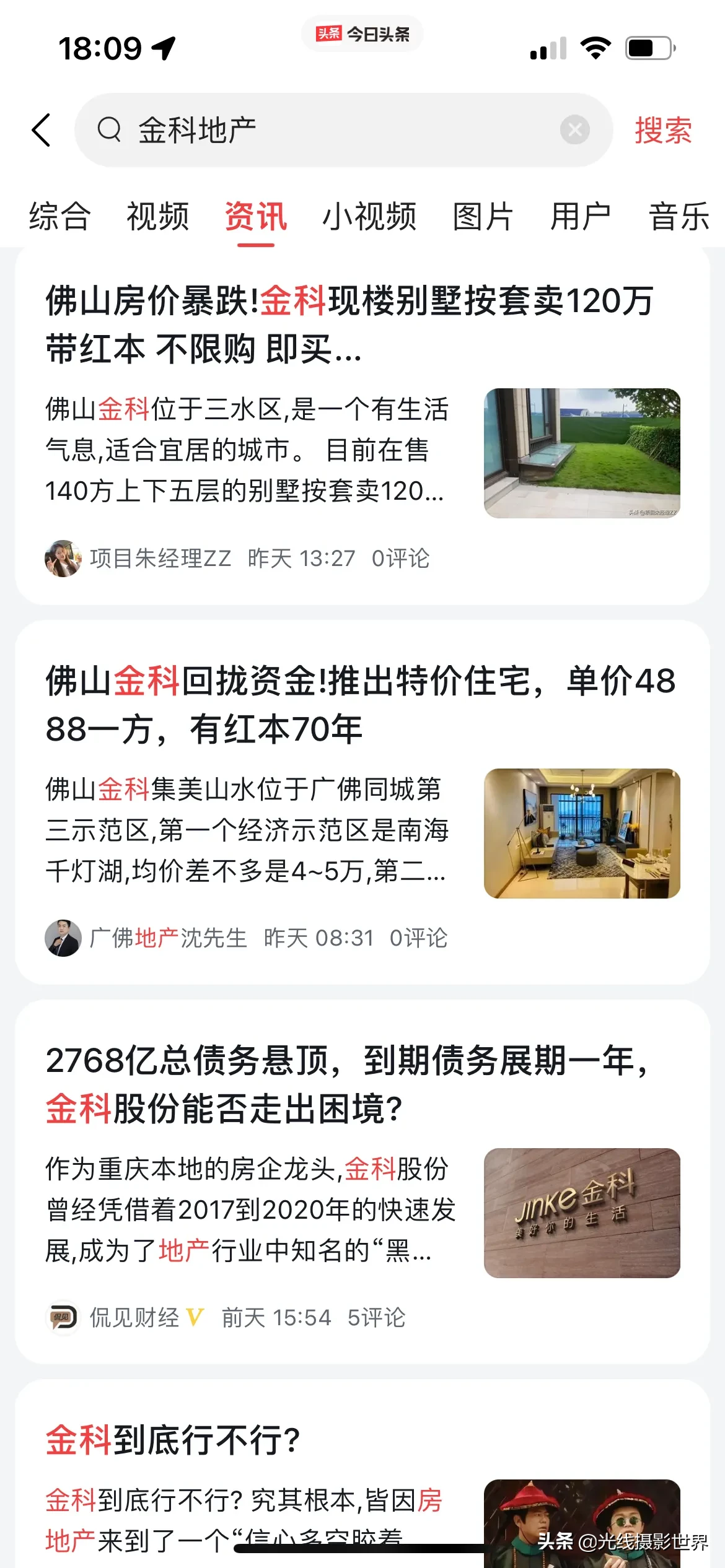This screenshot has height=1568, width=725.
Task: View author 广佛地产沈先生 profile
Action: click(167, 938)
